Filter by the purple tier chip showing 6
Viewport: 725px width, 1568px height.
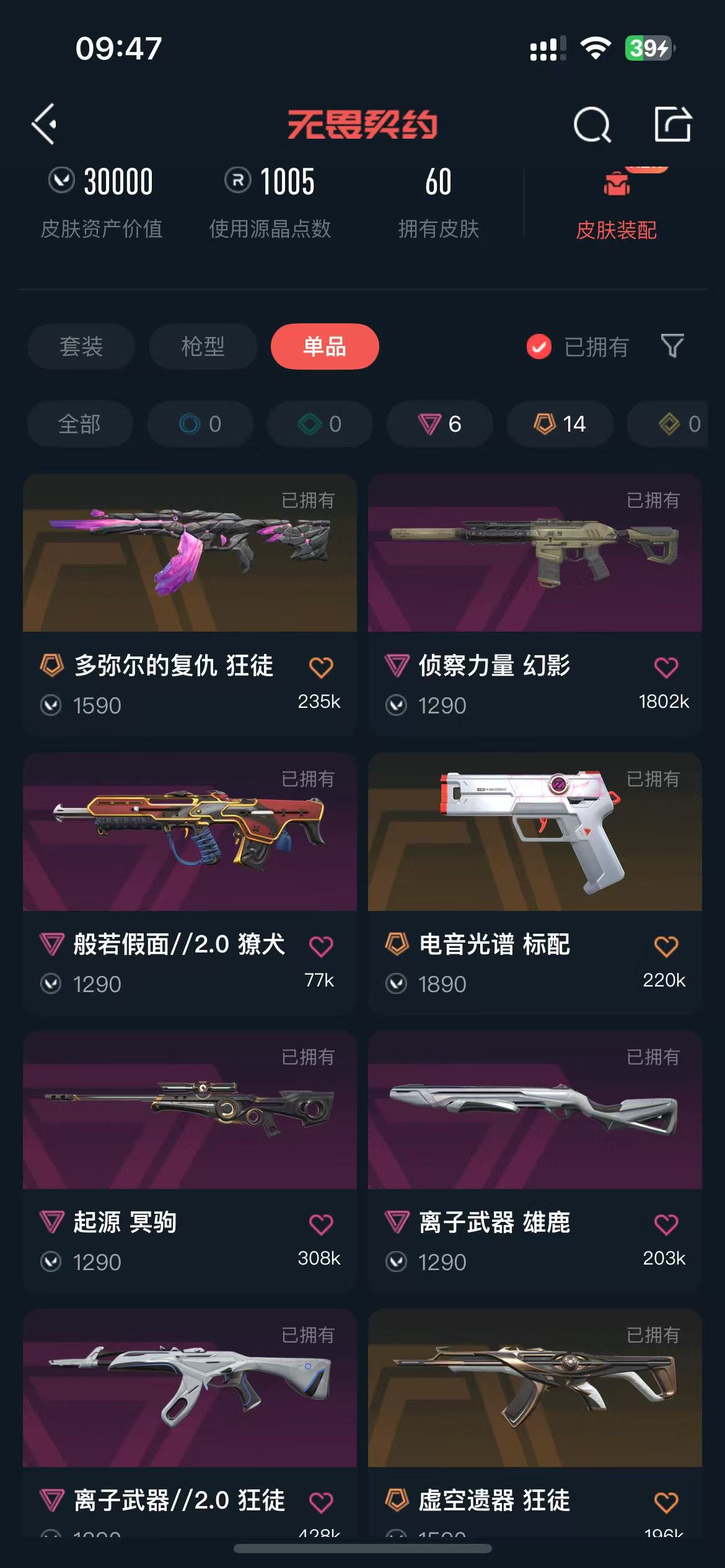pos(440,424)
